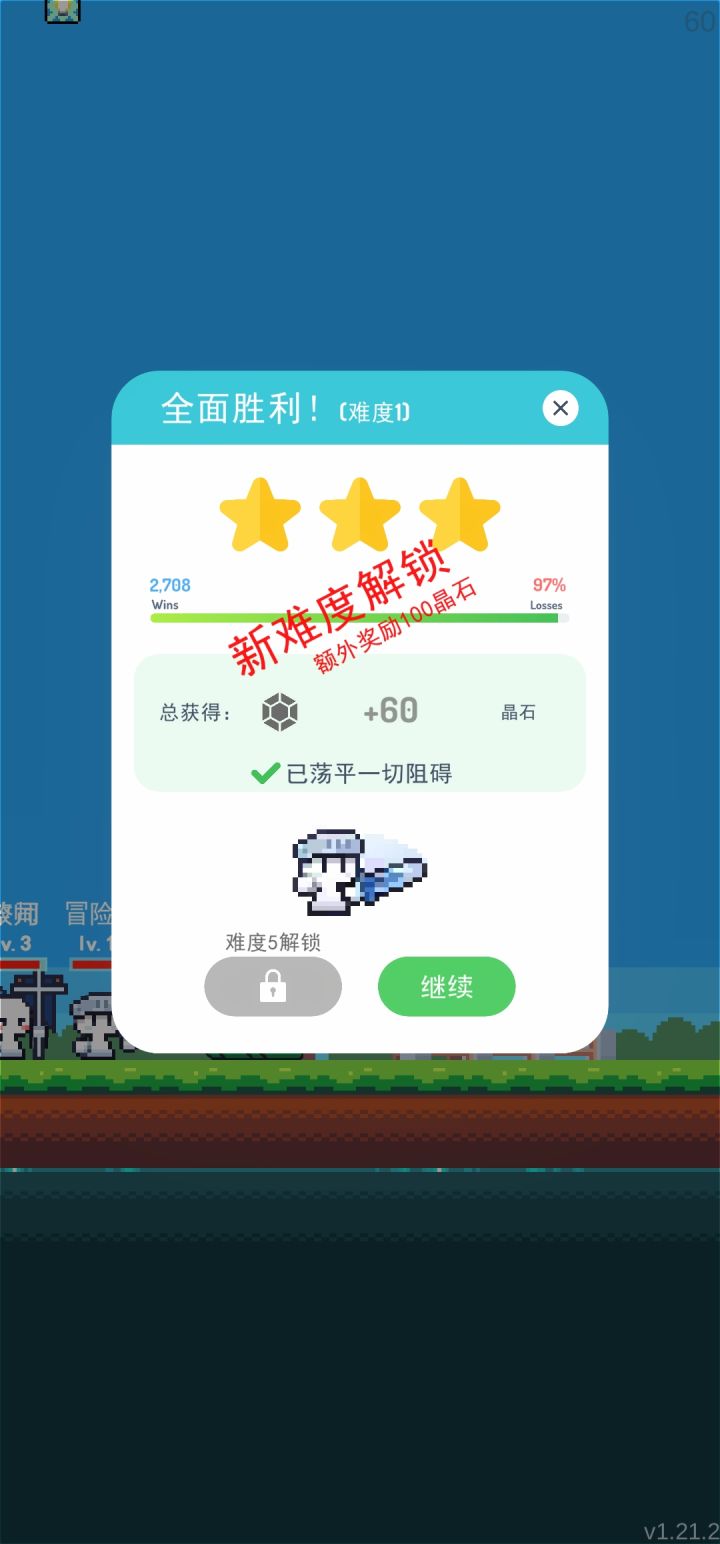
Task: Click the 难度5解锁 unlock text
Action: coord(272,942)
